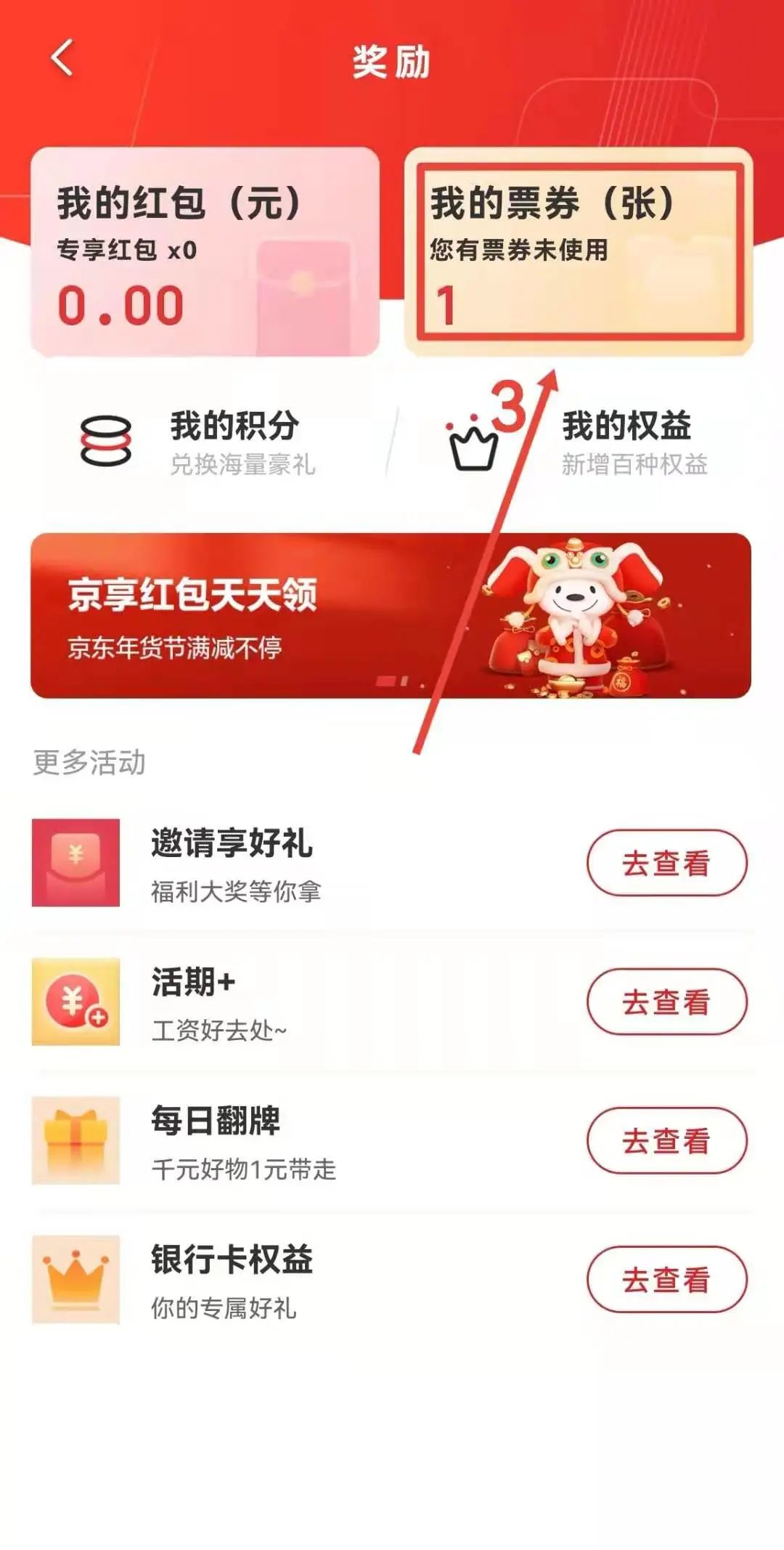The width and height of the screenshot is (784, 1550).
Task: Tap 去查看 for 活期+
Action: tap(666, 1002)
